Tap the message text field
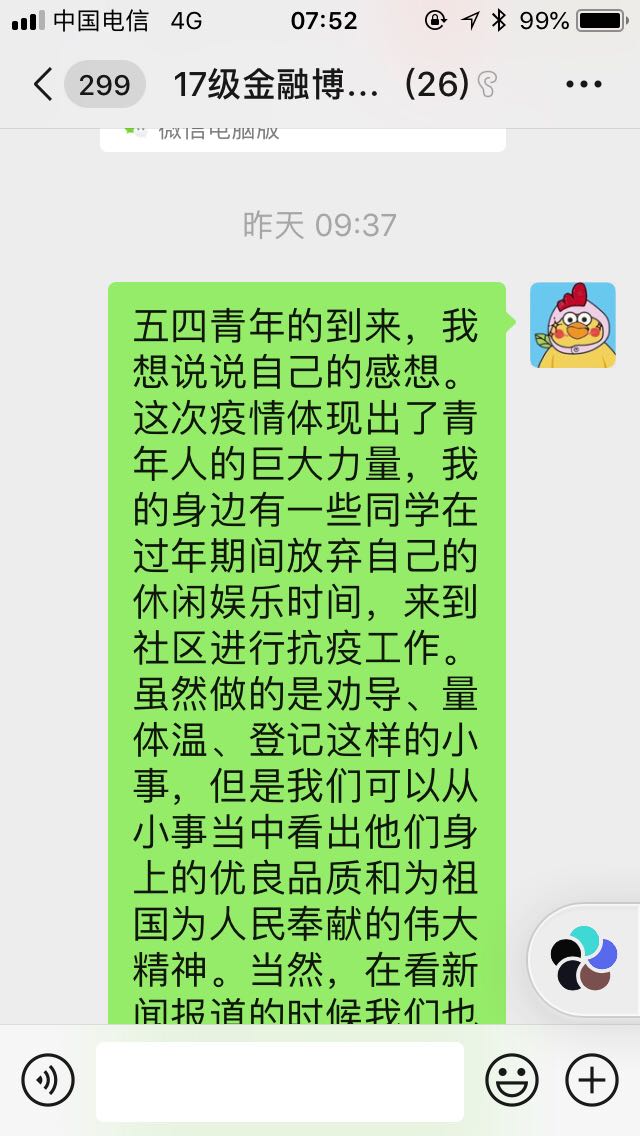The image size is (640, 1136). 280,1081
